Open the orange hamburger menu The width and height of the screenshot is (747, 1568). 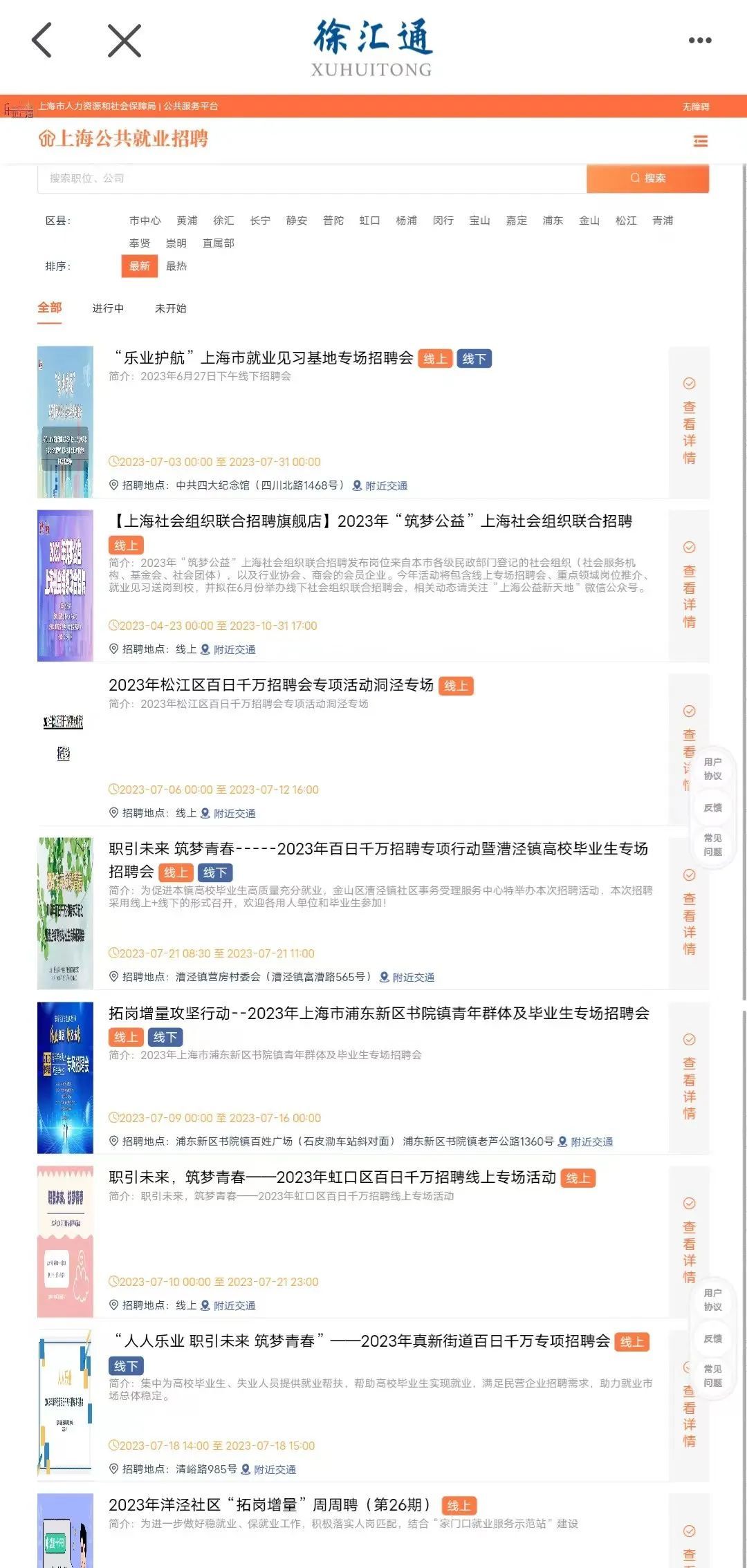[700, 141]
